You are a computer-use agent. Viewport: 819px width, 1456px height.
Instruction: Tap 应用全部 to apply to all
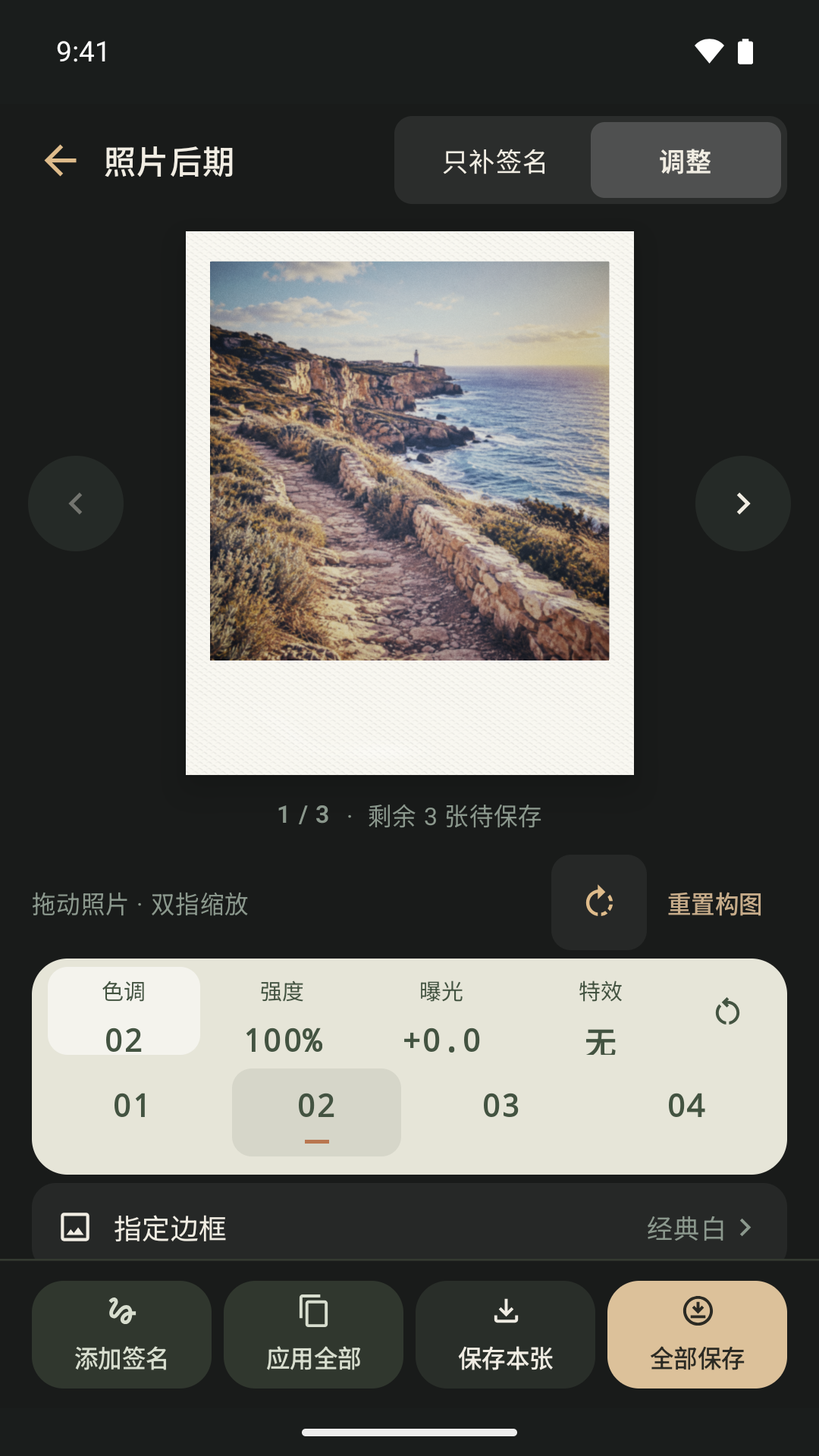[x=313, y=1335]
